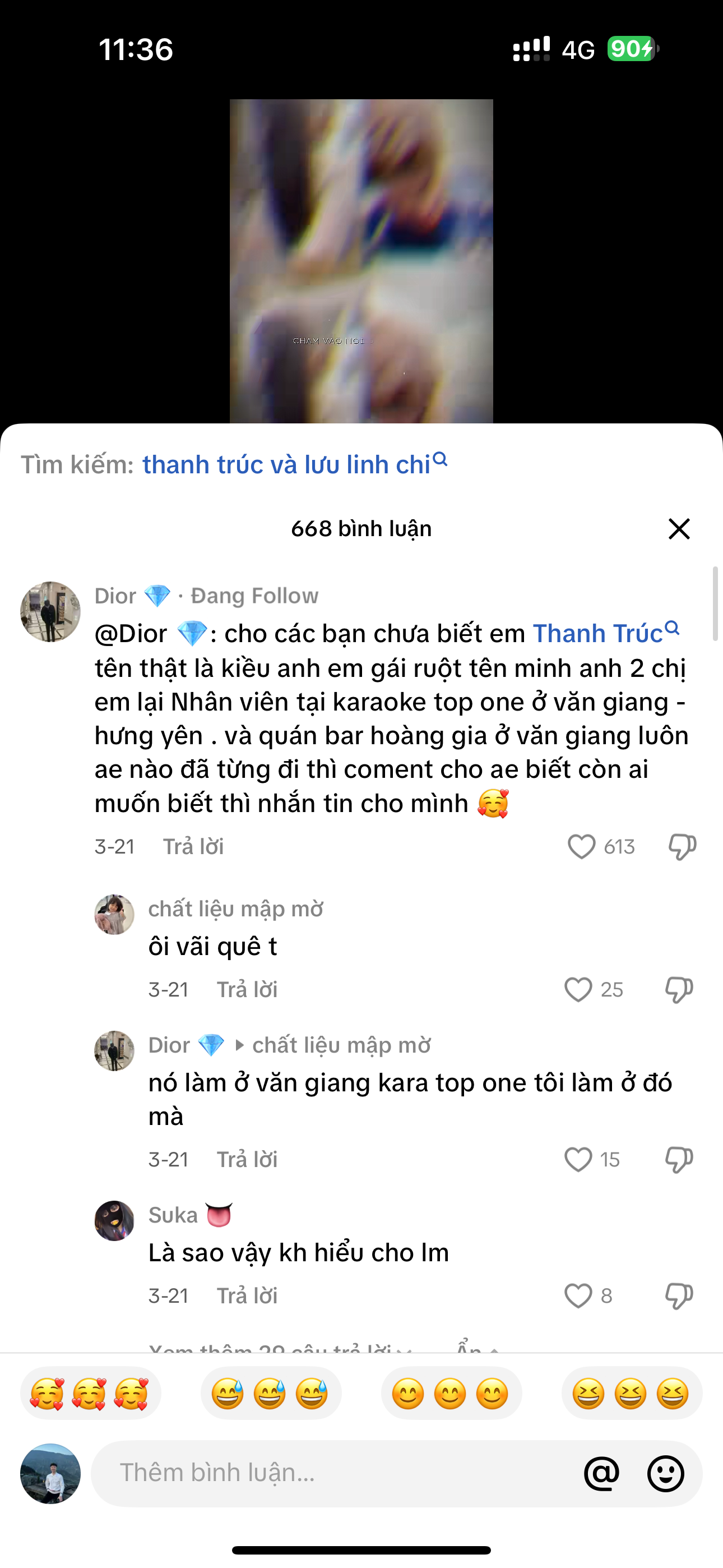
Task: Like Dior's top comment with 613 likes
Action: tap(581, 846)
